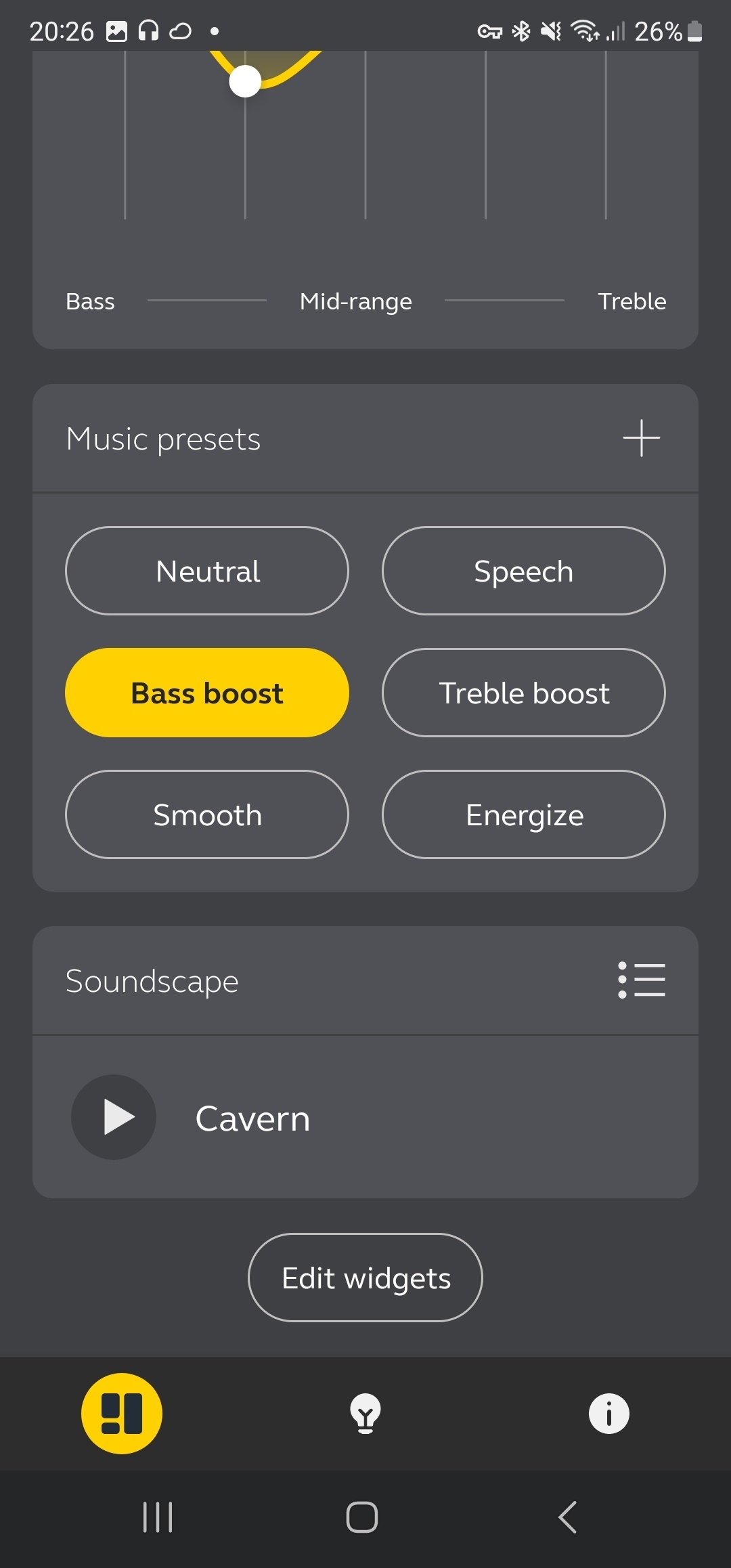Select the Speech preset
Screen dimensions: 731x1568
pos(523,571)
